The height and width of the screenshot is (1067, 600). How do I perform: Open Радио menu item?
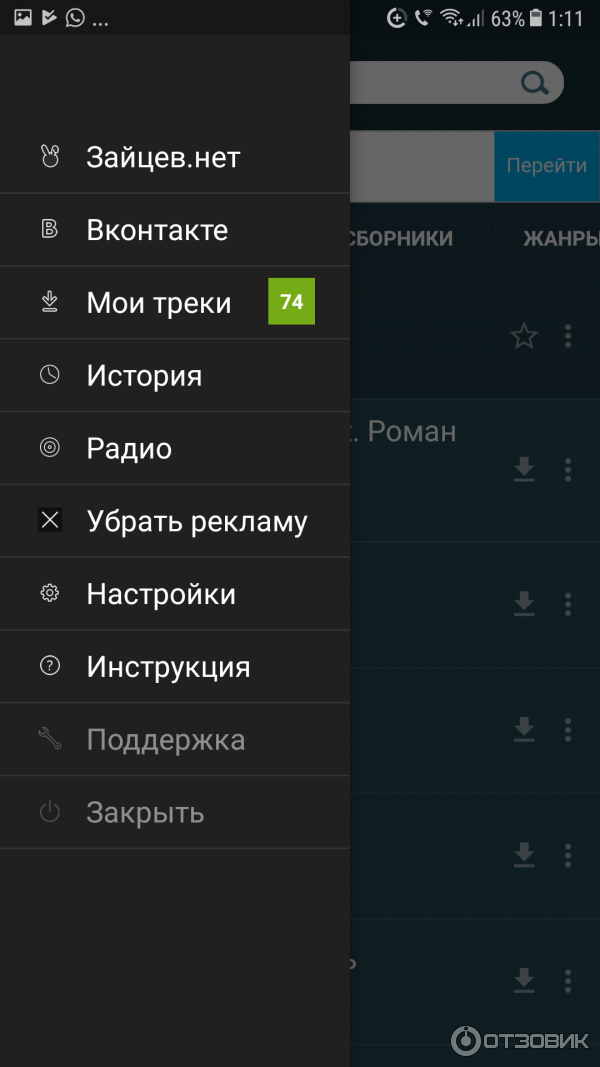point(129,449)
